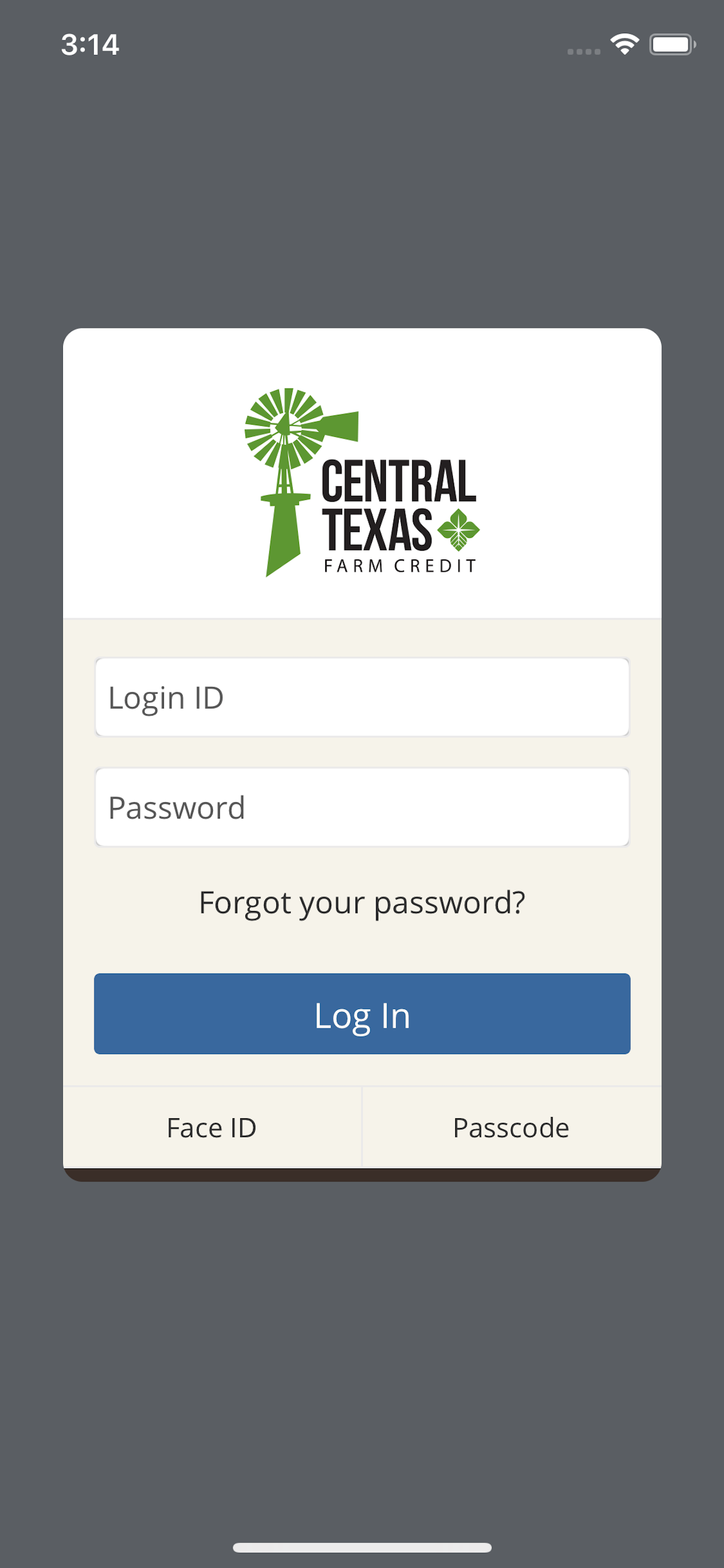Tap the battery indicator icon

coord(672,44)
